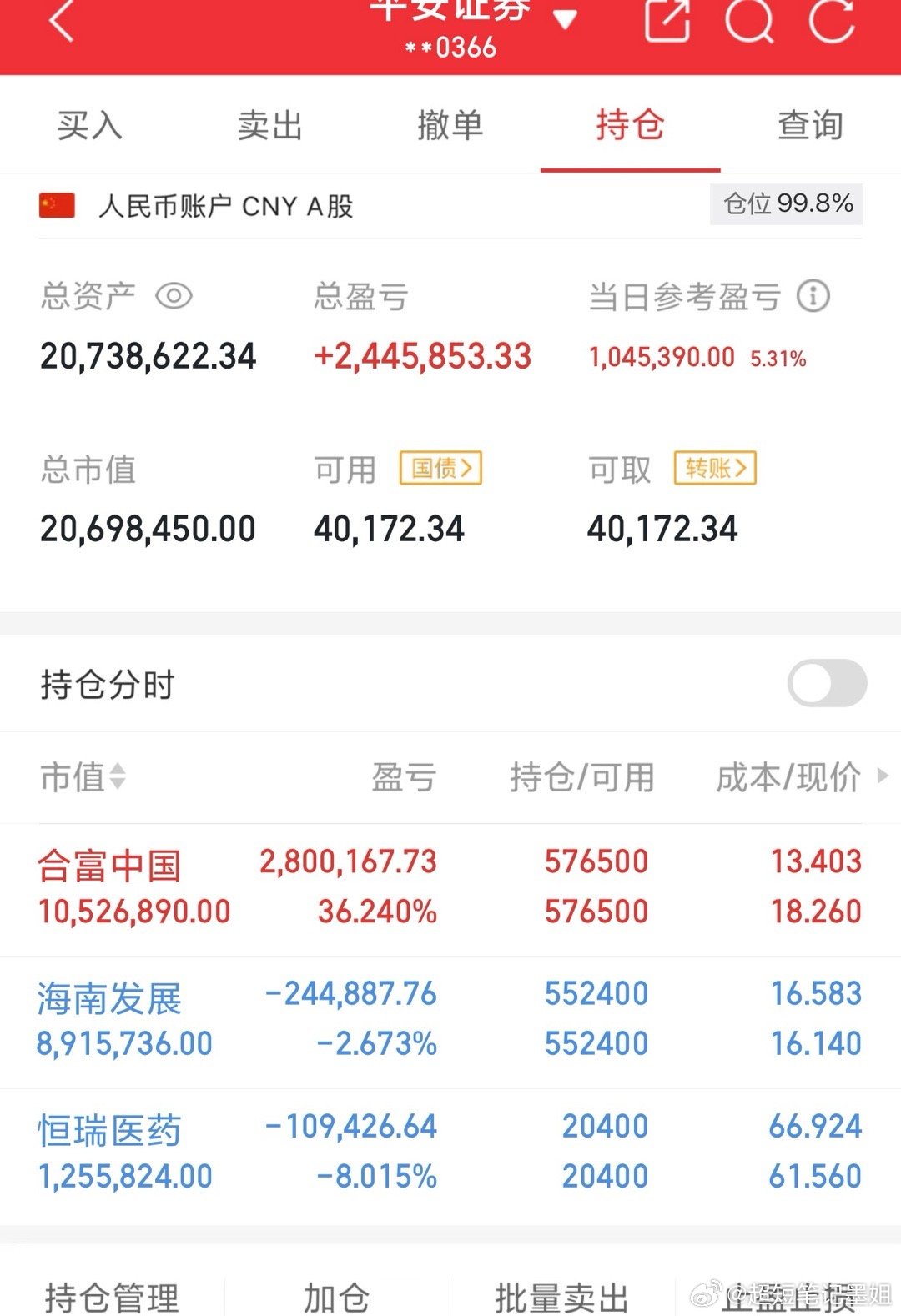
Task: Tap the info icon next to 当日参考盈亏
Action: pos(813,297)
